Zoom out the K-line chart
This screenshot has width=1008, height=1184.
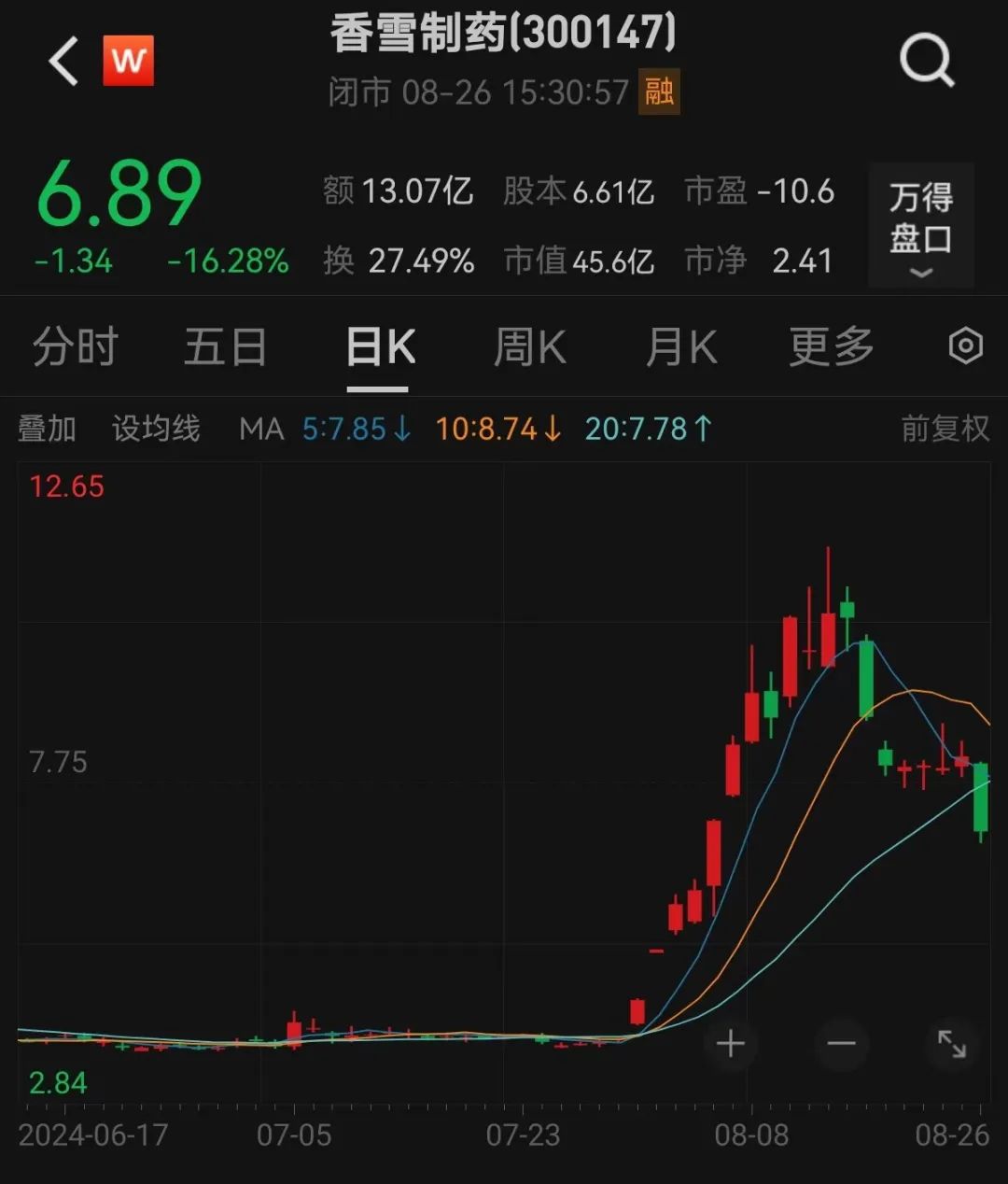pos(841,1043)
